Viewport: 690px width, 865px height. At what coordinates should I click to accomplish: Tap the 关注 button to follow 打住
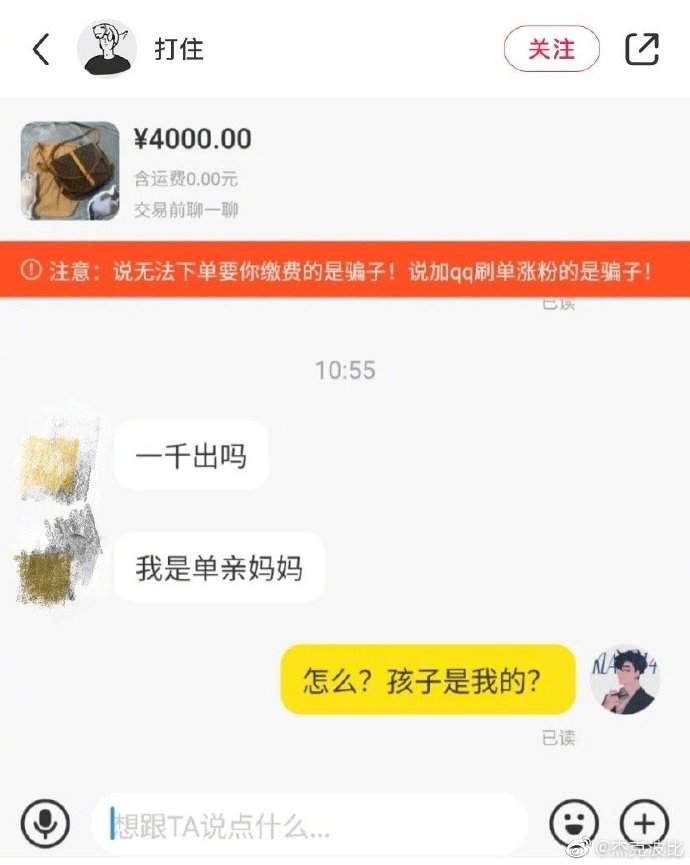[551, 49]
